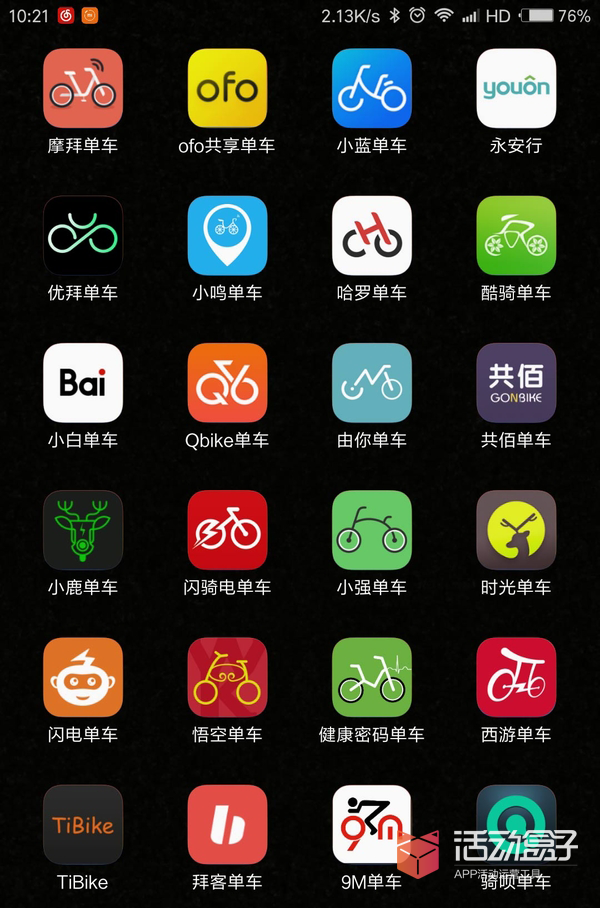This screenshot has width=600, height=908.
Task: Launch 健康密码单车
Action: 372,677
